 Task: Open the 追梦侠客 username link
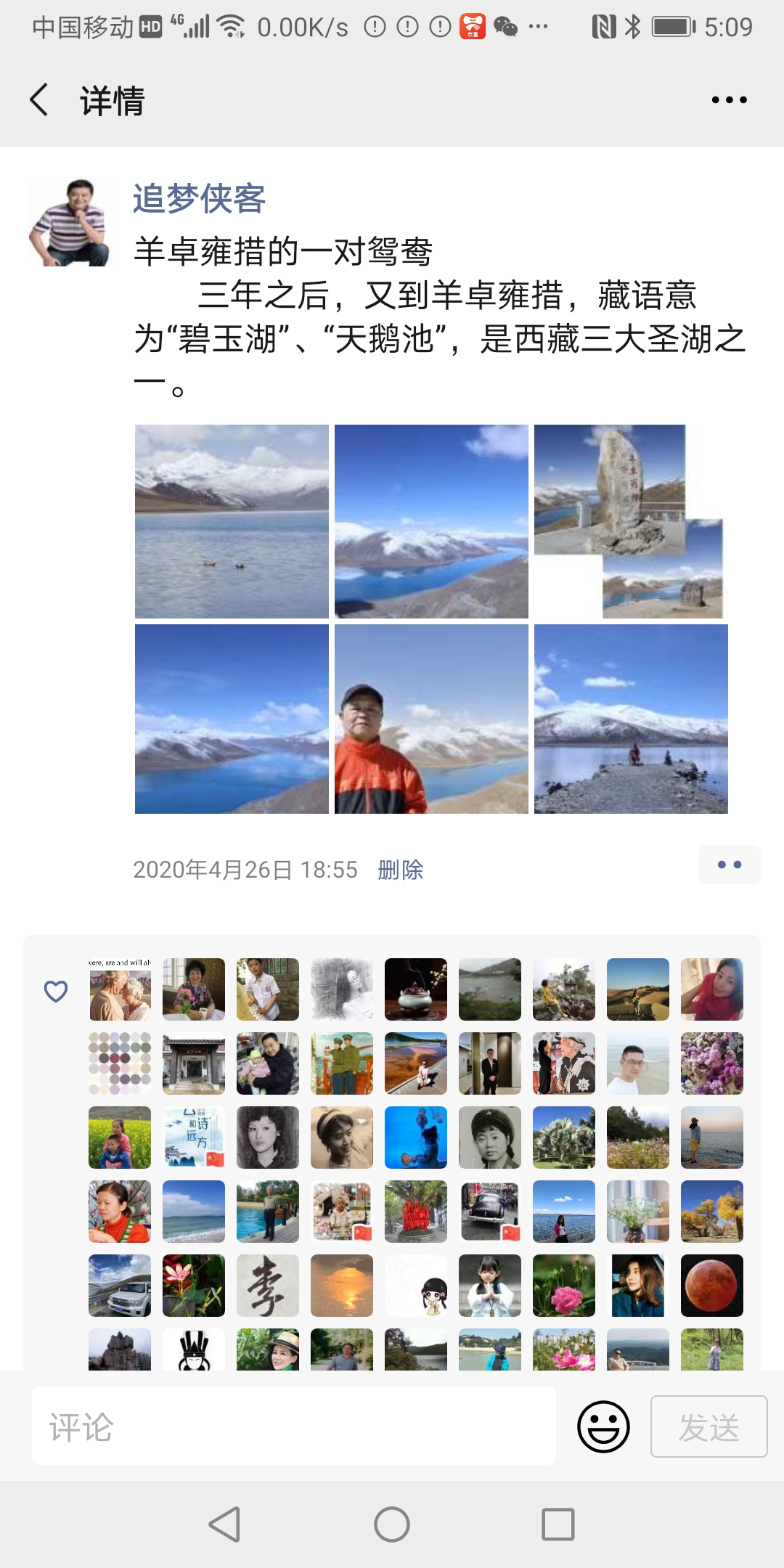pos(199,199)
